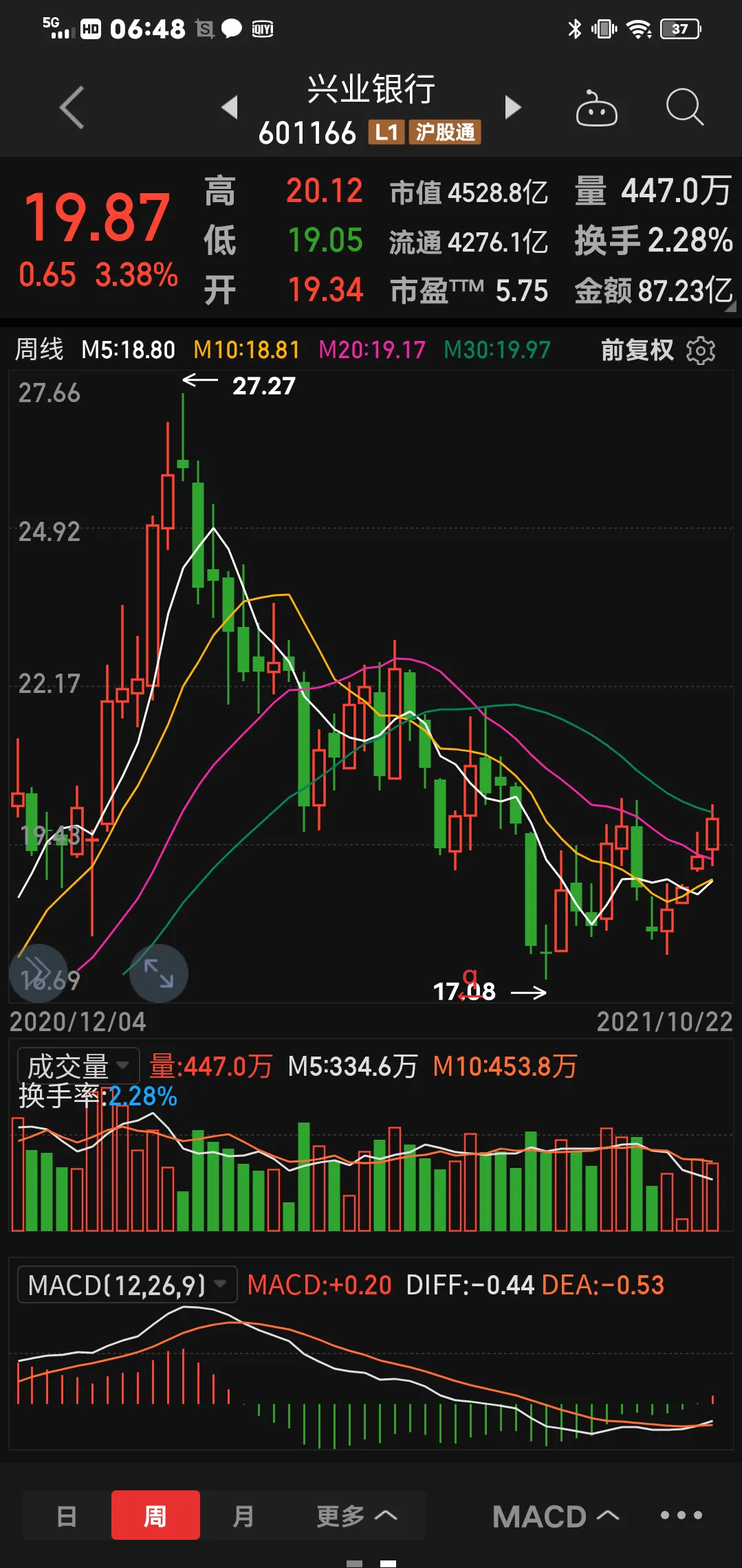742x1568 pixels.
Task: Expand the chart to fullscreen
Action: pyautogui.click(x=159, y=973)
